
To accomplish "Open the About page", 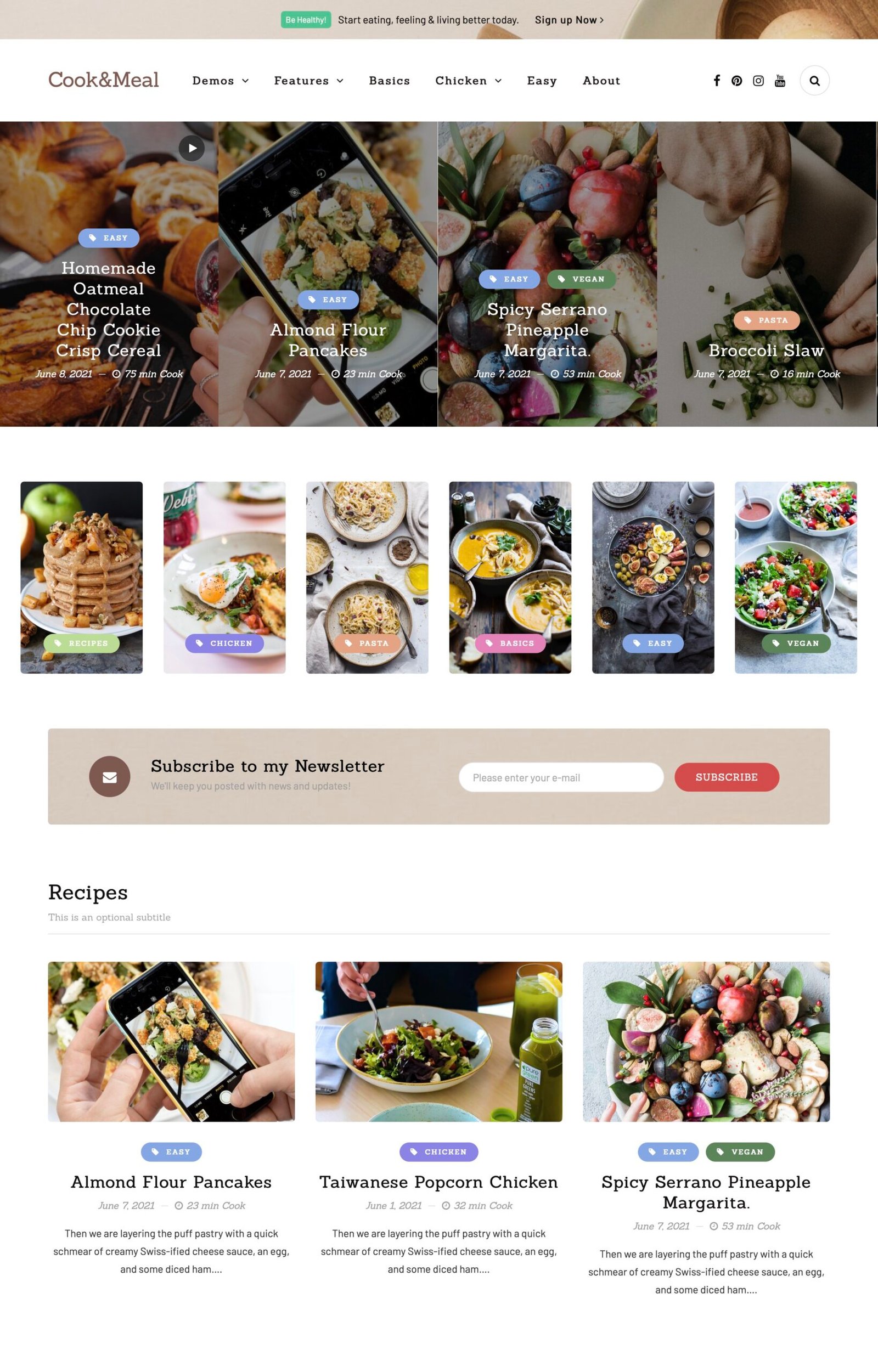I will point(601,81).
